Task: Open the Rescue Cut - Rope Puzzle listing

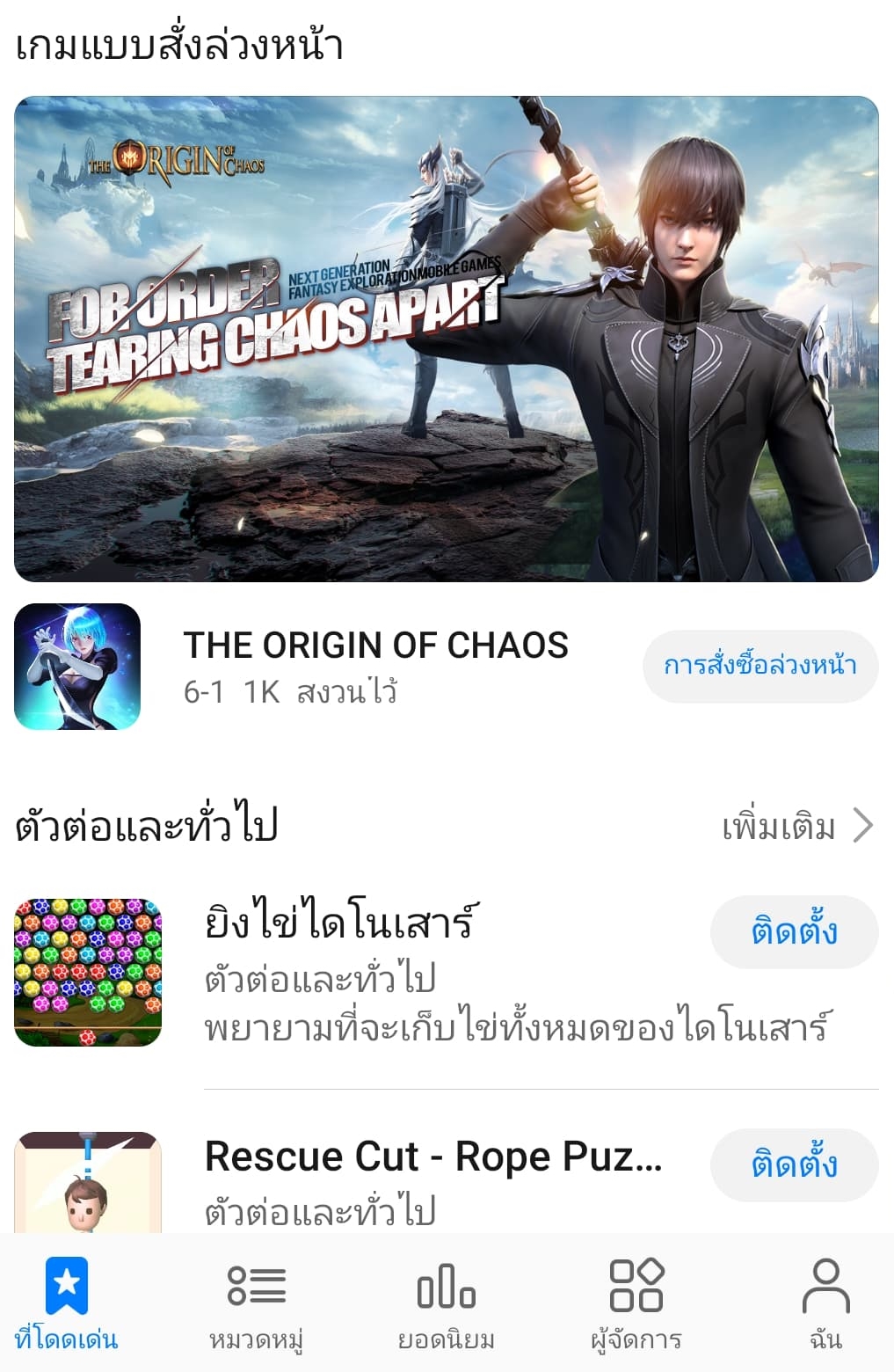Action: point(432,1157)
